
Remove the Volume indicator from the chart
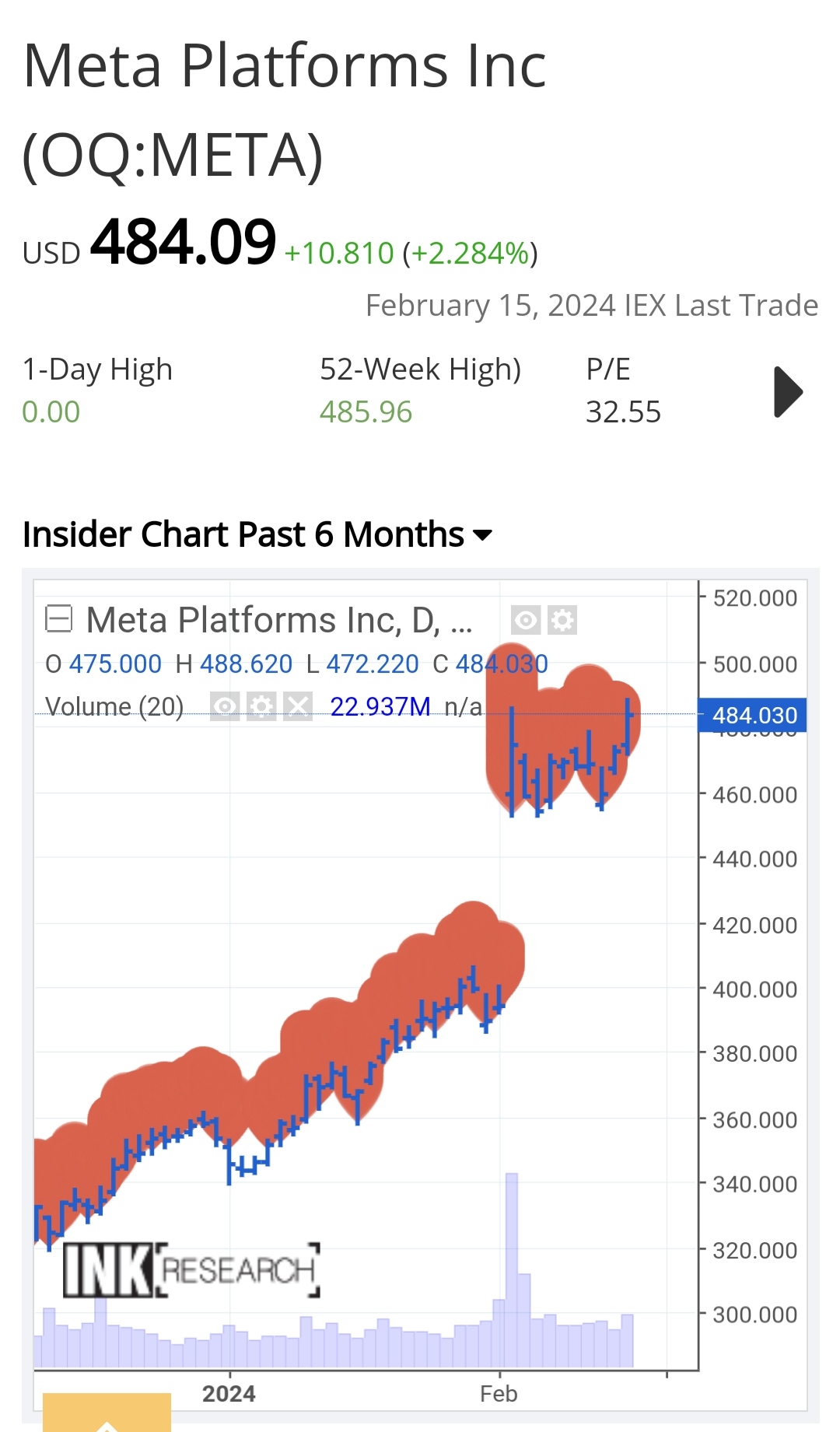[x=298, y=706]
